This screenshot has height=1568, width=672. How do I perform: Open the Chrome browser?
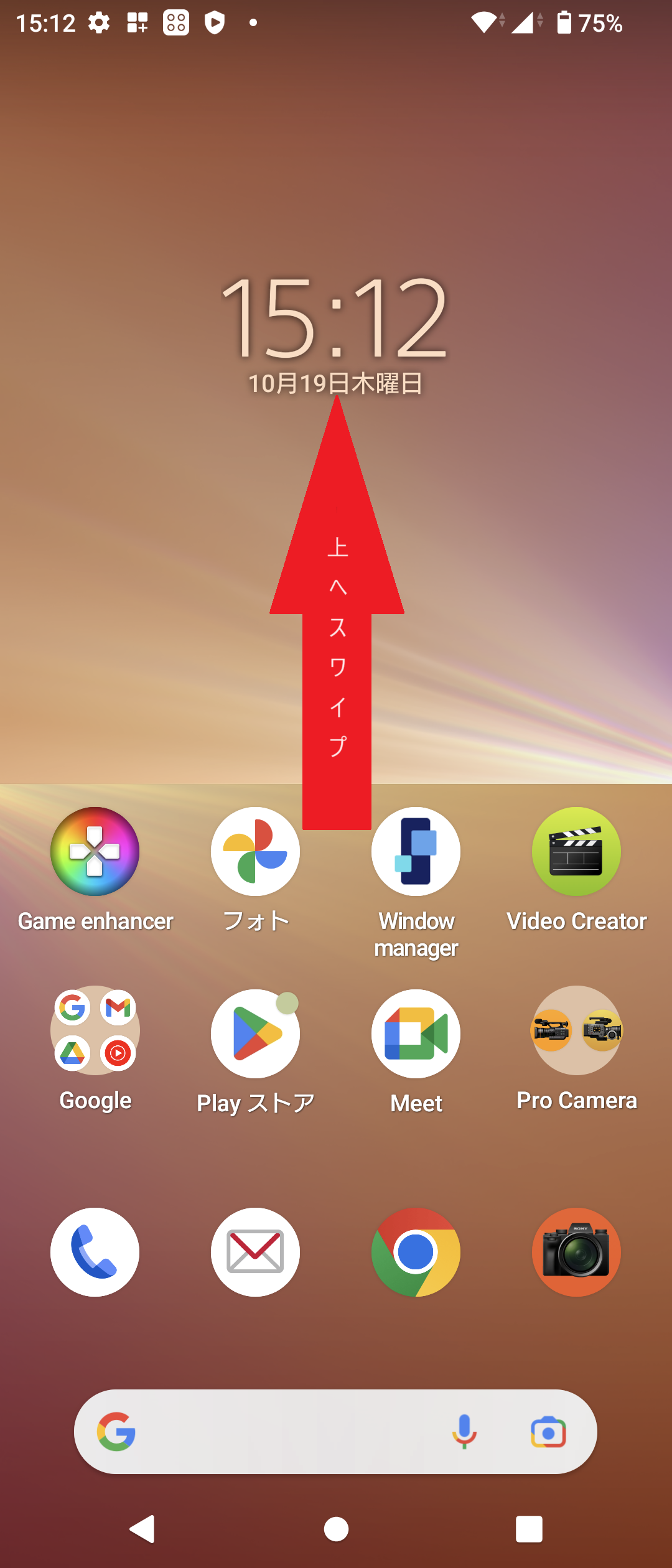tap(416, 1252)
